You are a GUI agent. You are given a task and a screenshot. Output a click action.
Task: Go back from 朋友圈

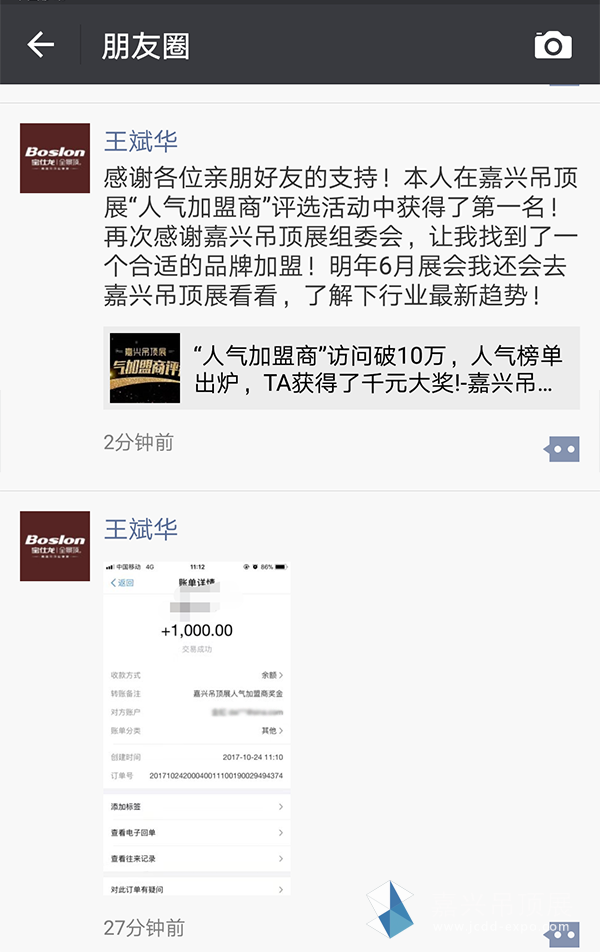[x=40, y=45]
